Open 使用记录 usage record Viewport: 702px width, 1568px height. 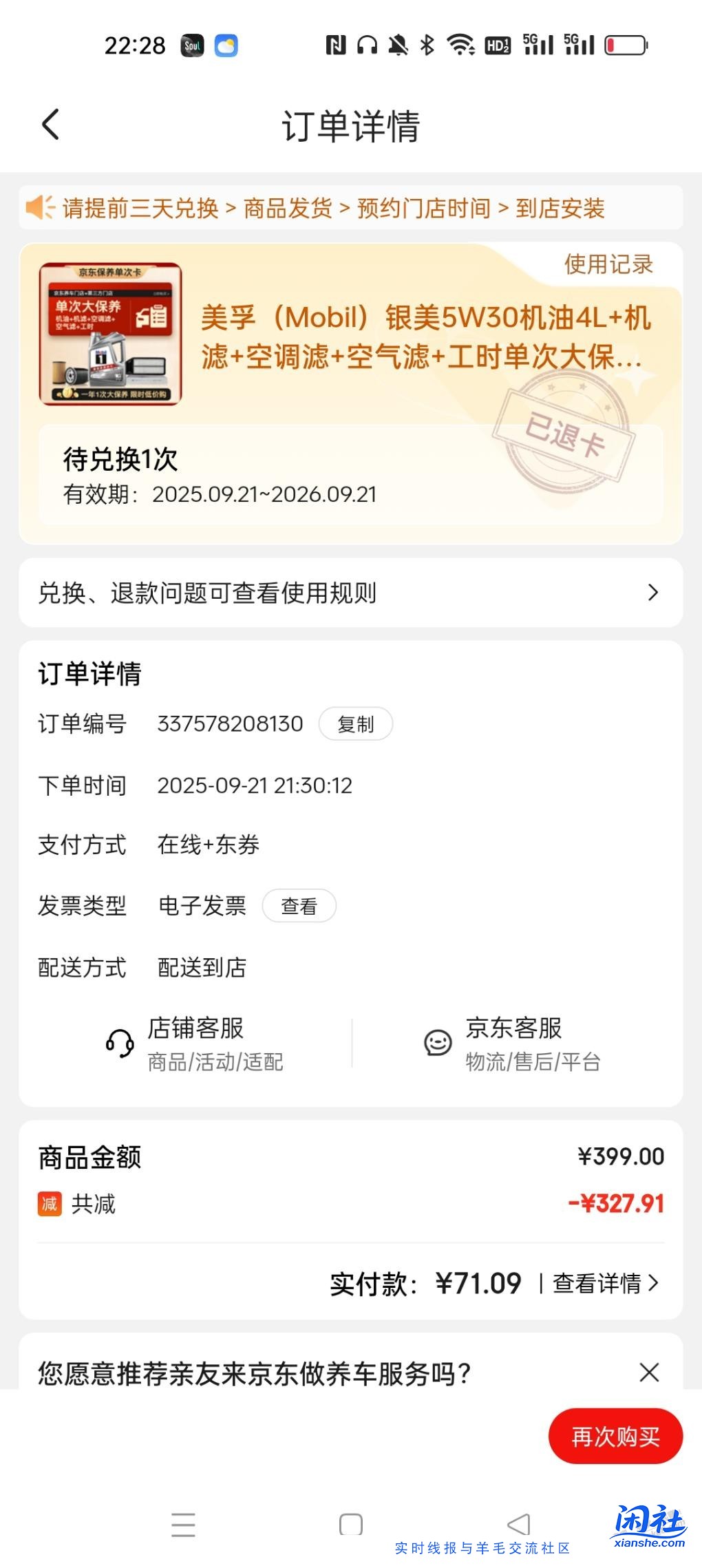click(x=608, y=264)
